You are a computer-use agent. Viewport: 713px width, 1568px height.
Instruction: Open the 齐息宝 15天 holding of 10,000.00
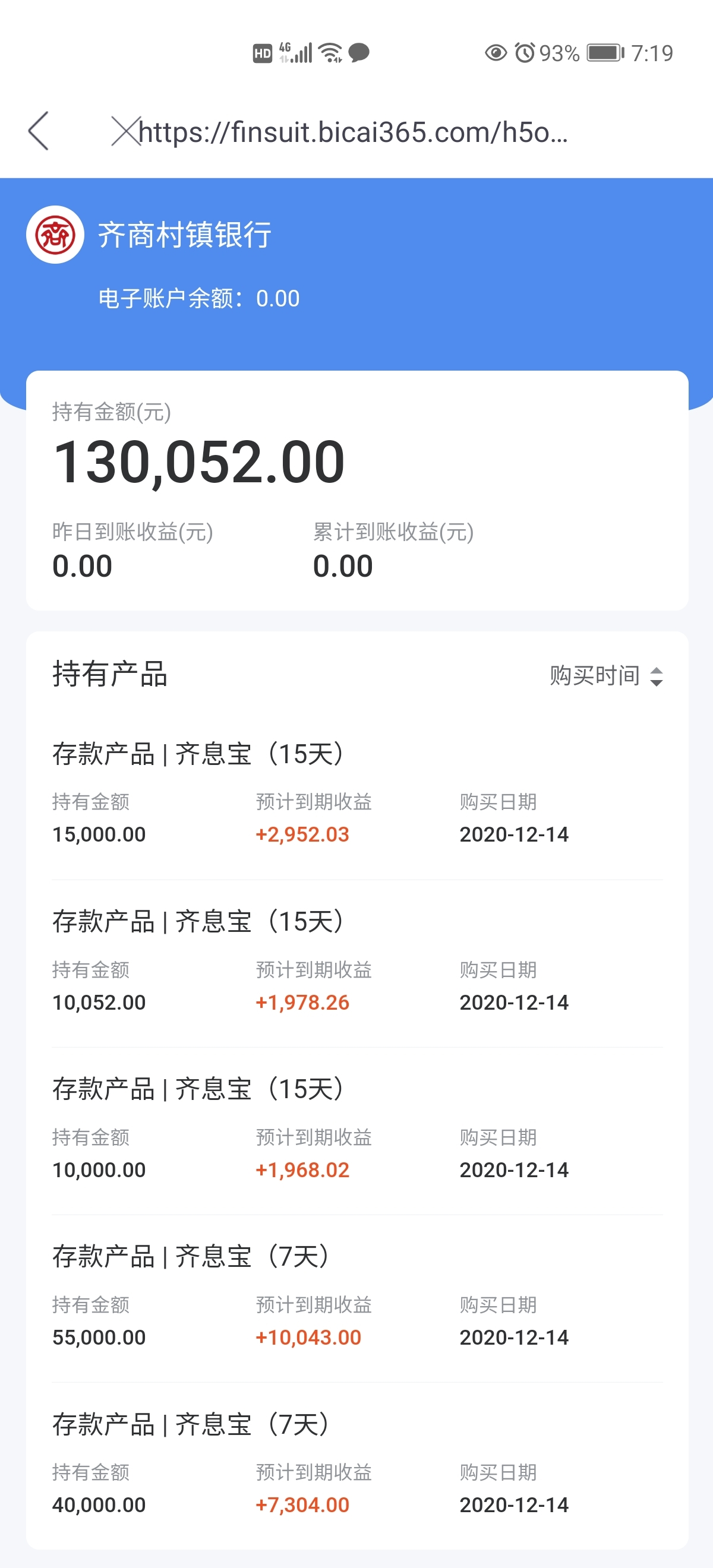pos(357,1130)
